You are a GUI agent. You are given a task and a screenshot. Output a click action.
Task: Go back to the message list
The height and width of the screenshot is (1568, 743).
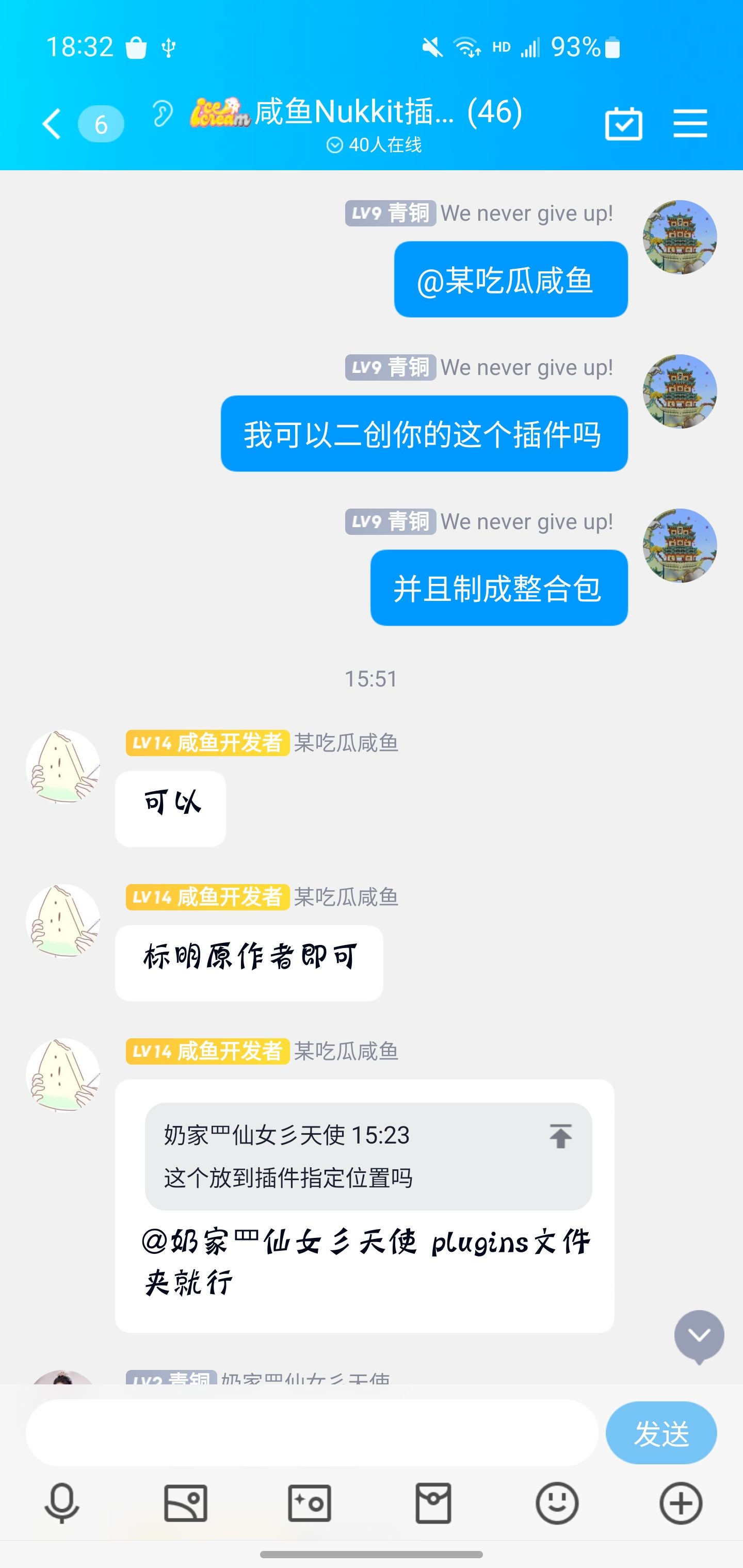[x=53, y=124]
